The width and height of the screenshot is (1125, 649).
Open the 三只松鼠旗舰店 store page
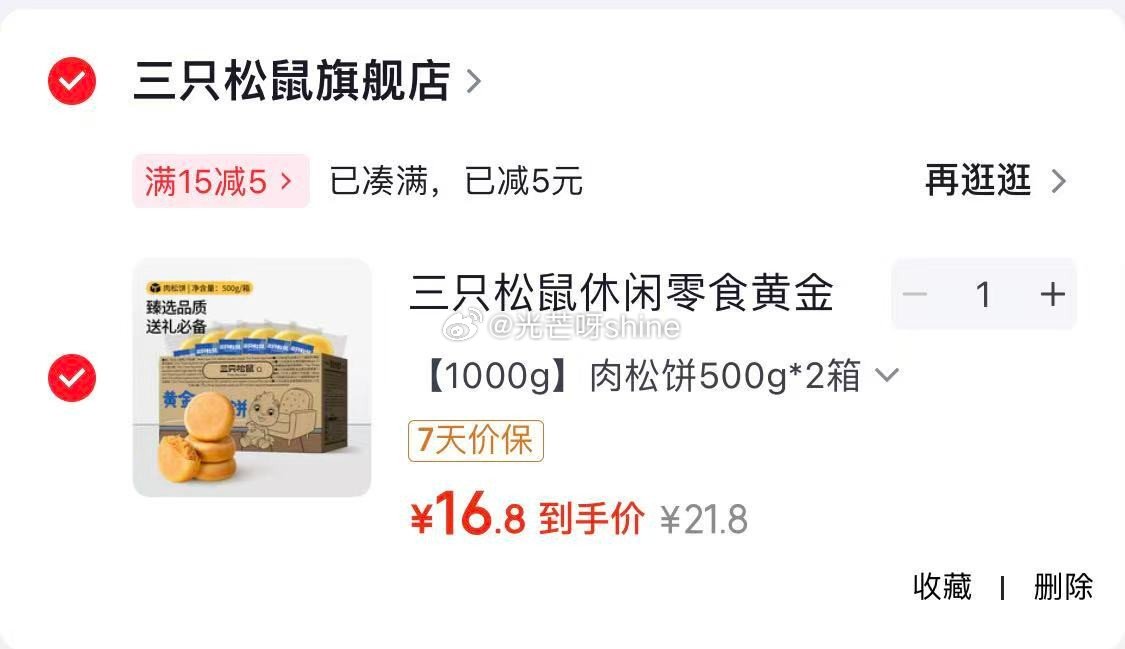click(x=292, y=81)
